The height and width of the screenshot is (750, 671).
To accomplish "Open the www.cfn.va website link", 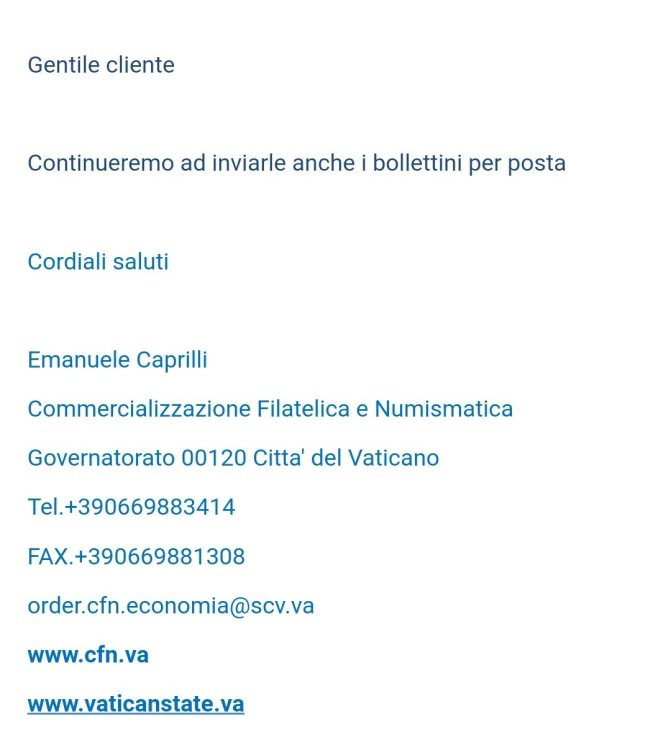I will click(88, 655).
